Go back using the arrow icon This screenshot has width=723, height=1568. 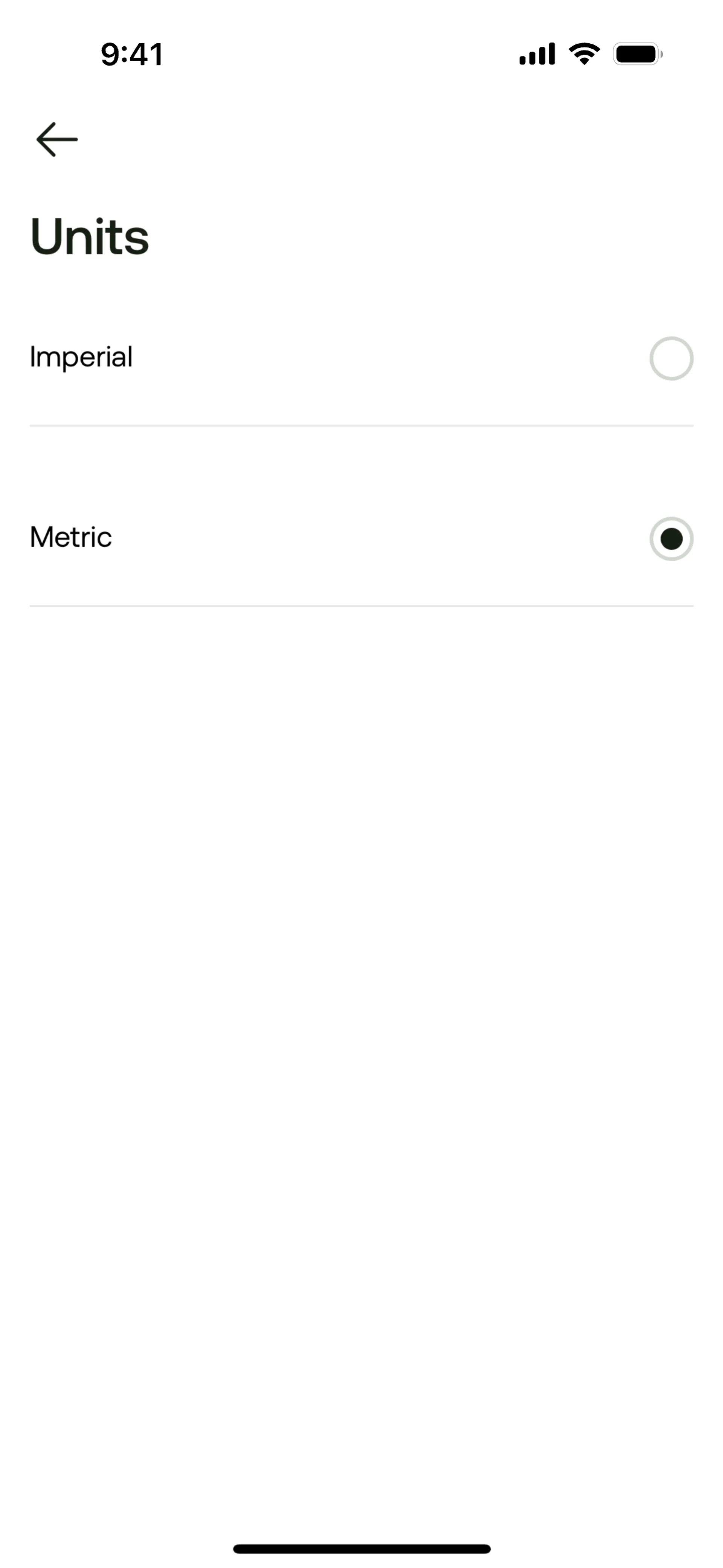(x=56, y=139)
